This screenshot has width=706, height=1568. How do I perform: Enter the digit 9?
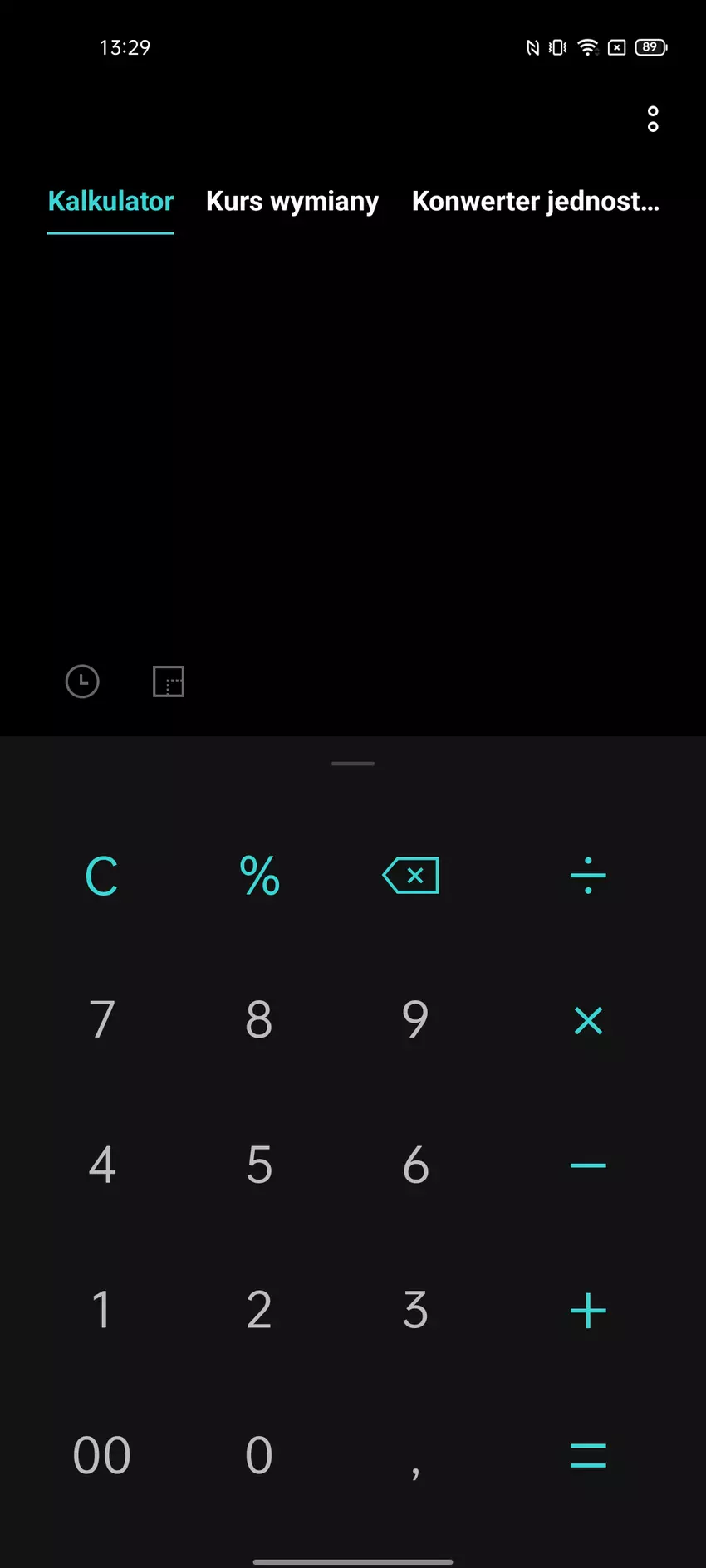click(x=415, y=1020)
